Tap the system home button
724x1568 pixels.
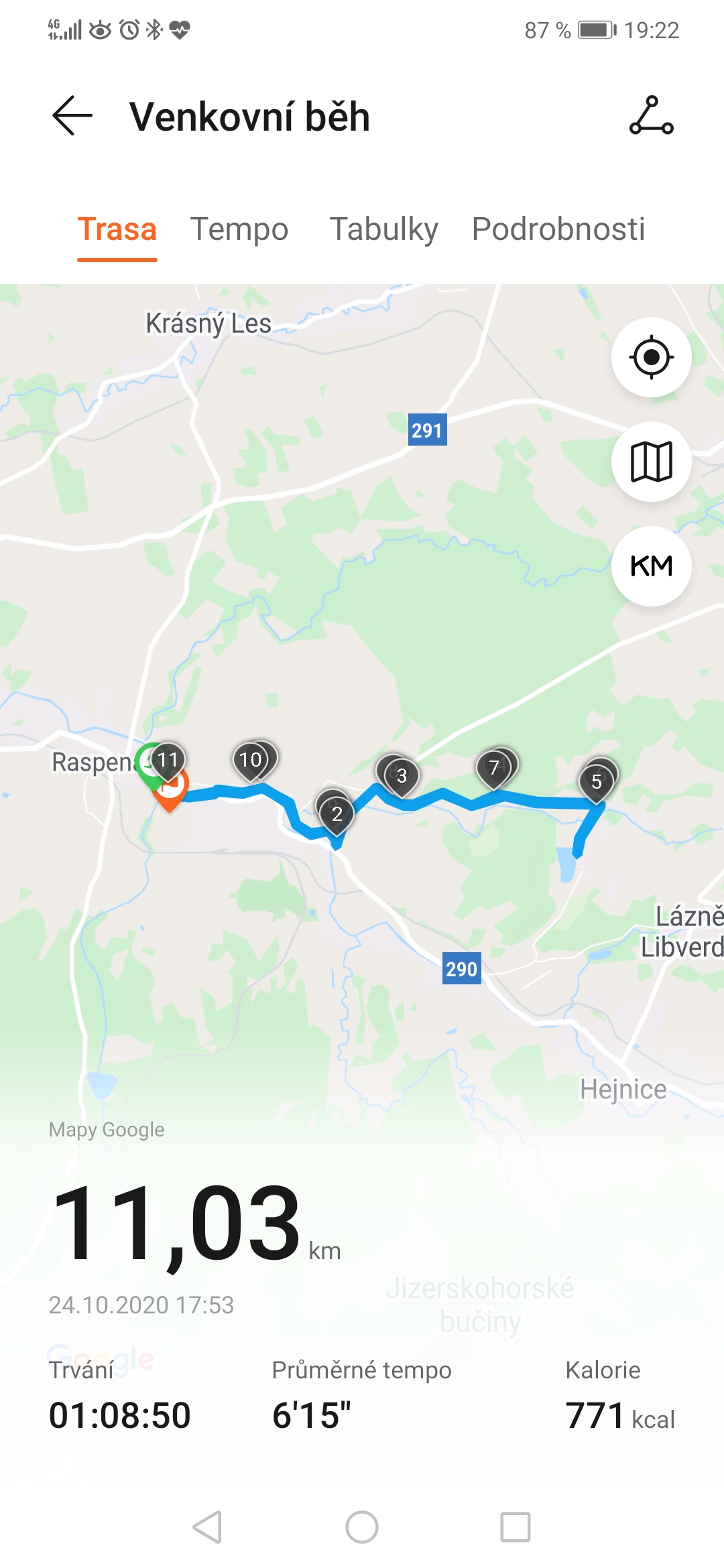coord(362,1527)
